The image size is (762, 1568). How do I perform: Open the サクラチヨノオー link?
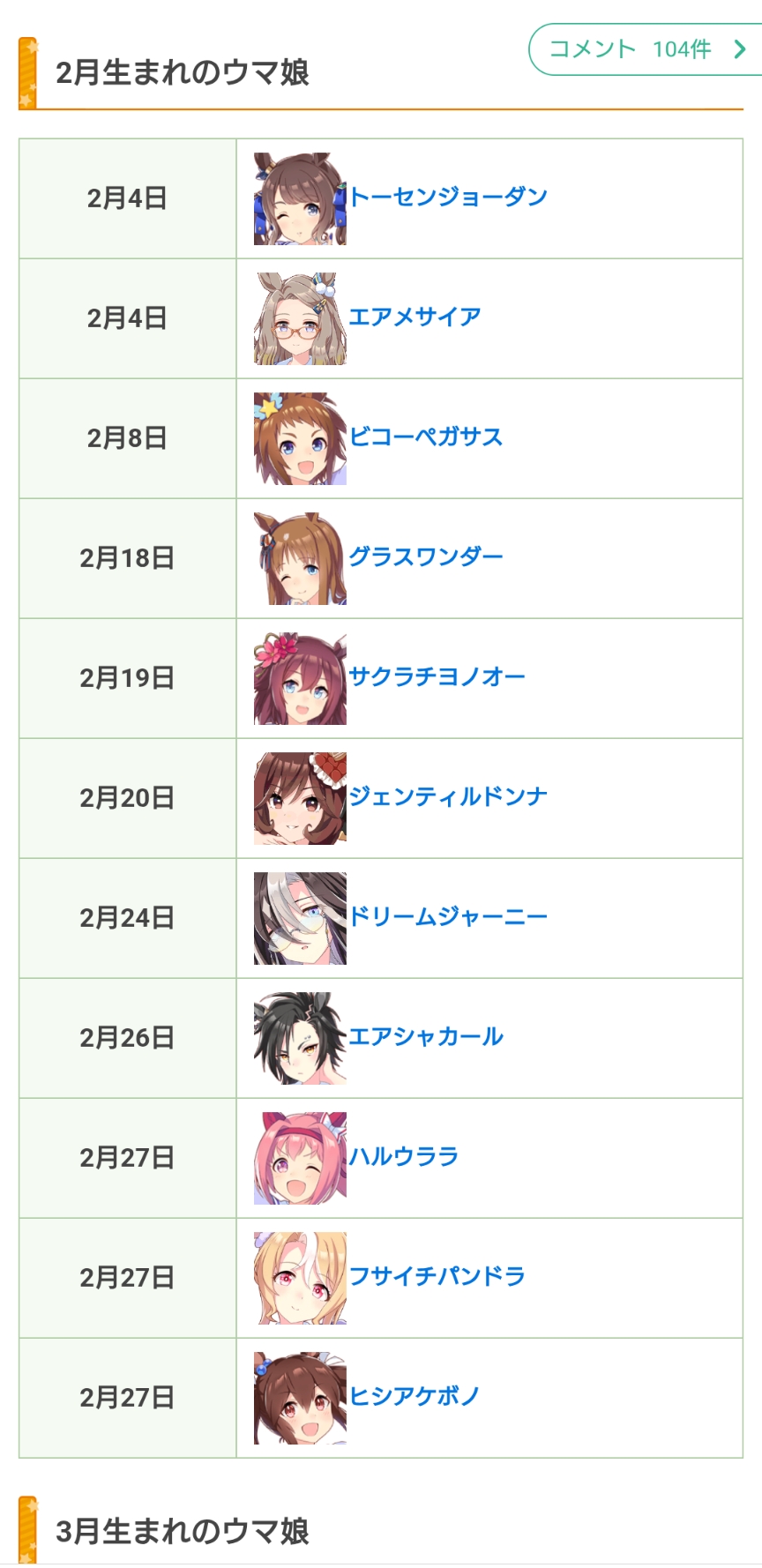coord(437,676)
